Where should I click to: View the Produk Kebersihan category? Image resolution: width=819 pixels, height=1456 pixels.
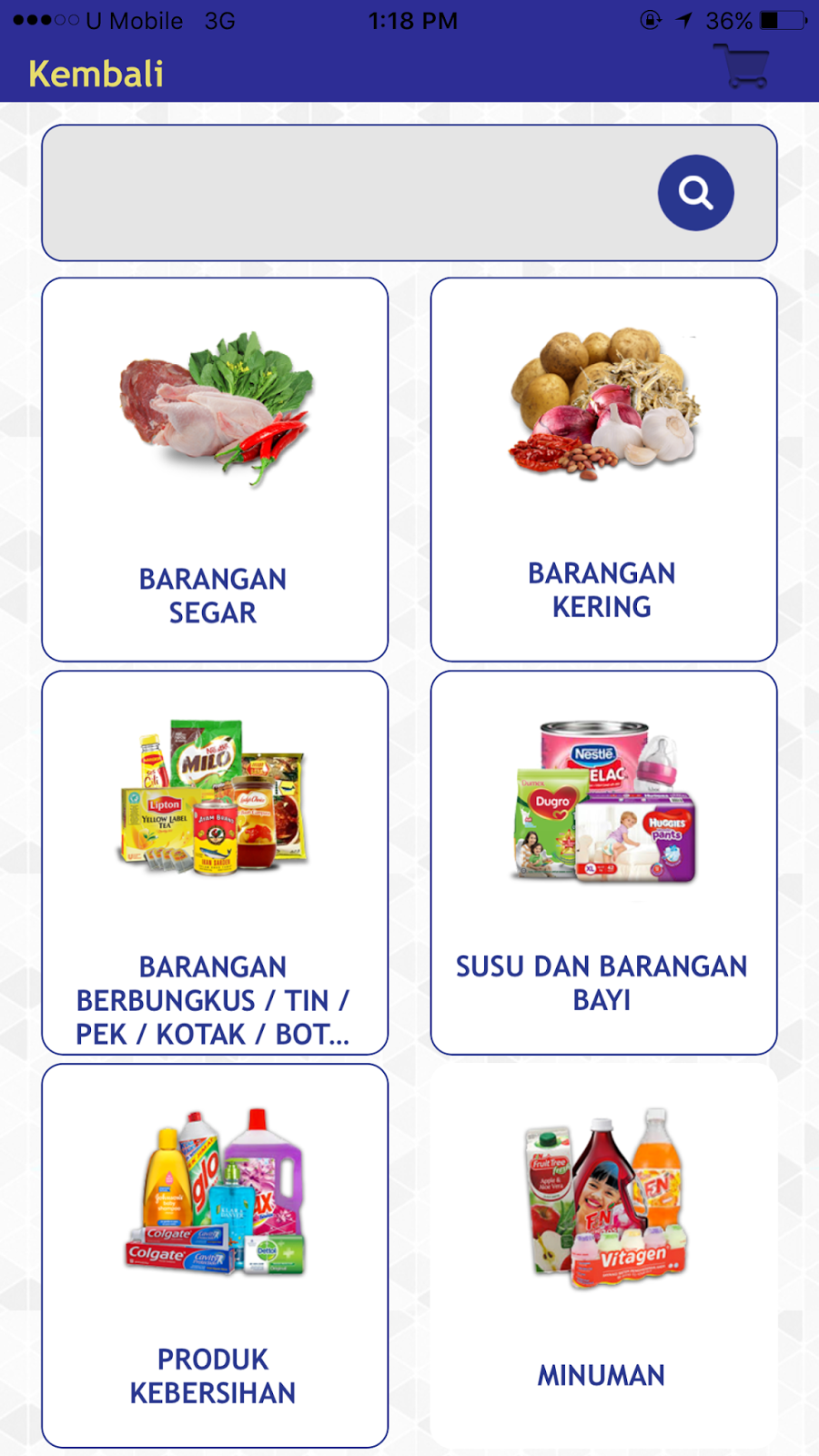[x=215, y=1256]
